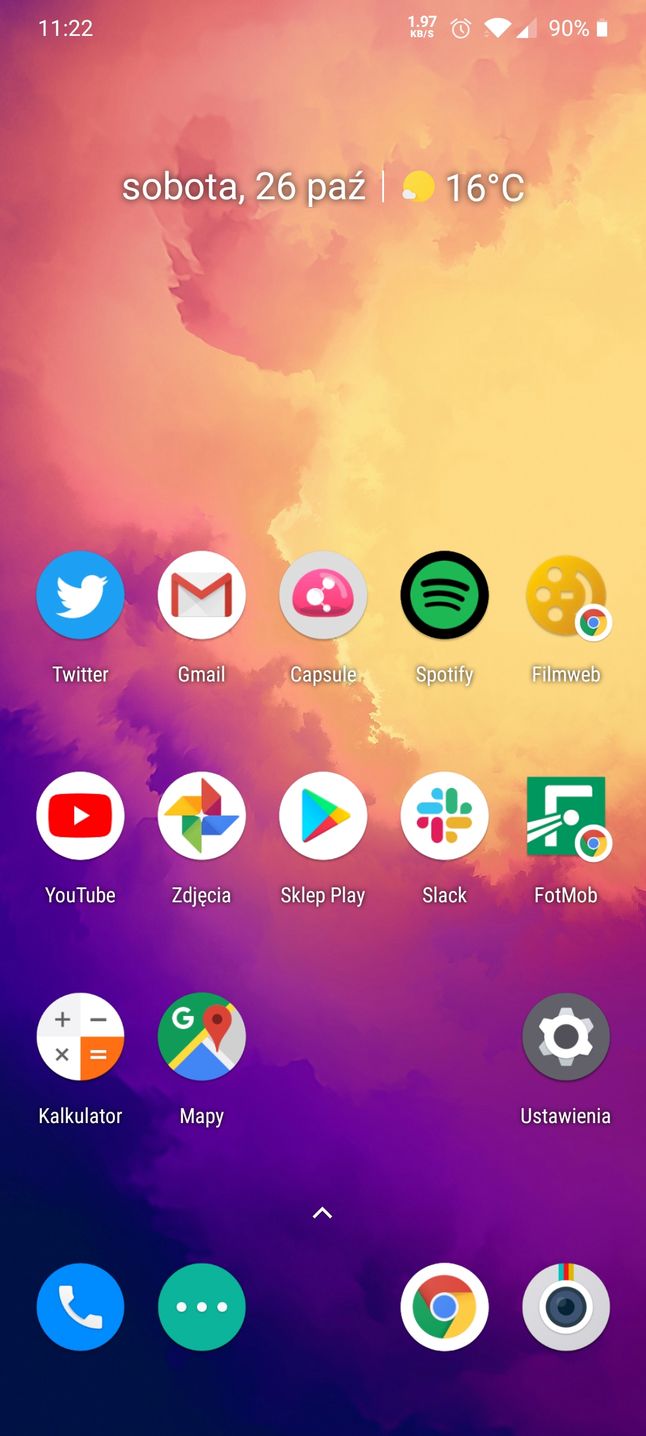Viewport: 646px width, 1436px height.
Task: Open Zdjęcia photos app
Action: point(201,816)
